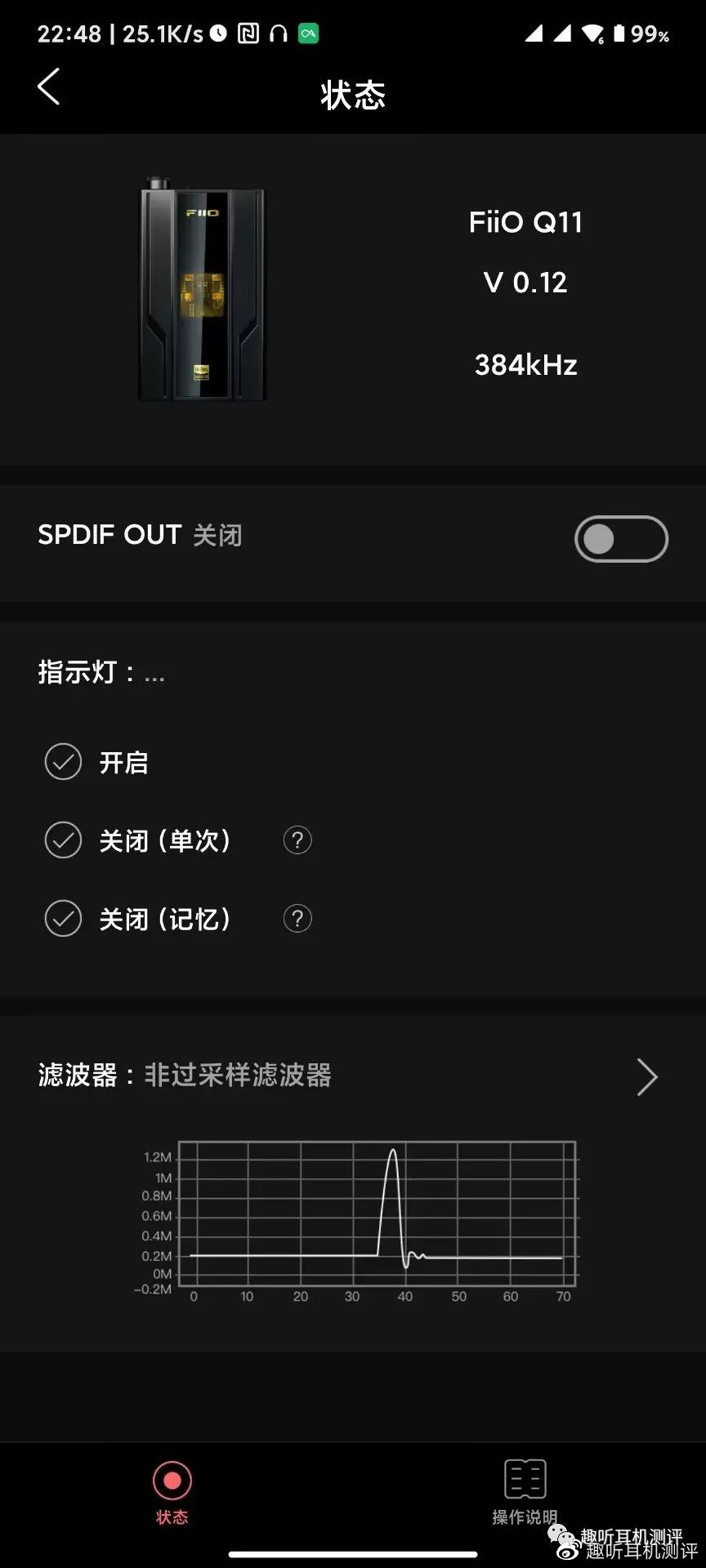Switch to the 操作说明 tab
Viewport: 706px width, 1568px height.
525,1491
